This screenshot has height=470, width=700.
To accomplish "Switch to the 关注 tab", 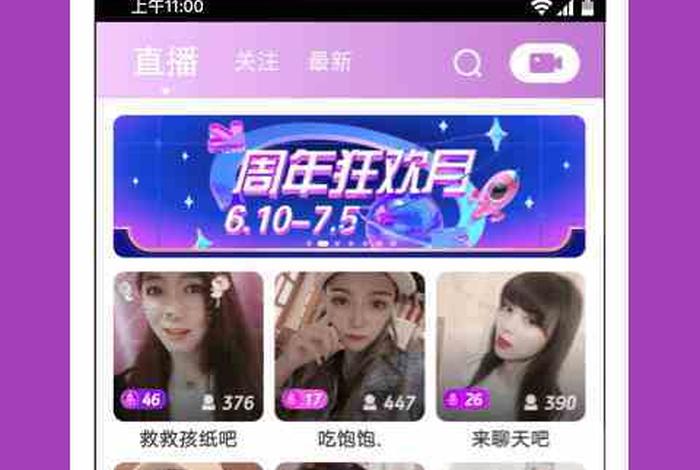I will tap(256, 62).
